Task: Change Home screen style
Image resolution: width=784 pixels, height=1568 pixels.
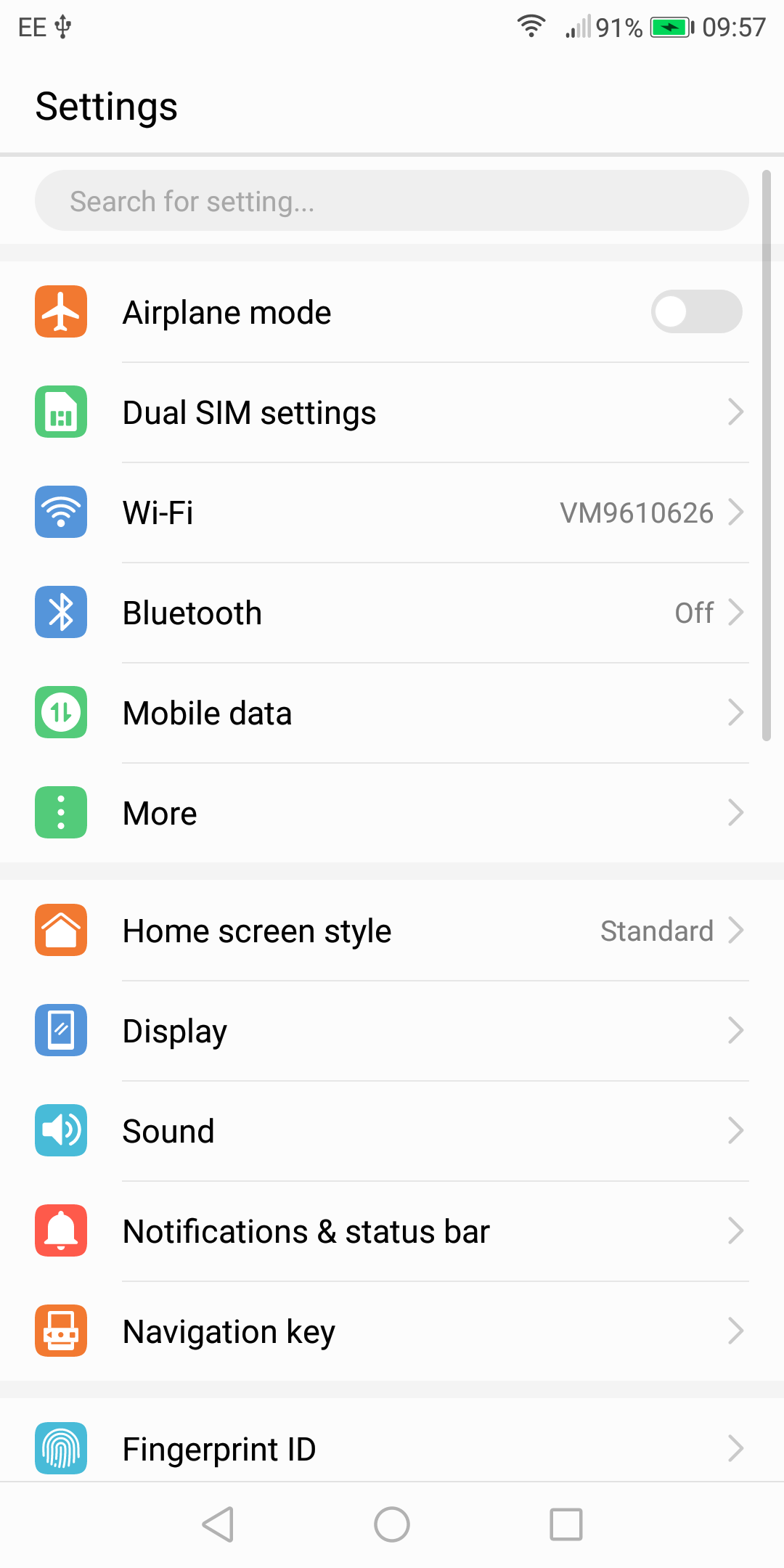Action: (392, 931)
